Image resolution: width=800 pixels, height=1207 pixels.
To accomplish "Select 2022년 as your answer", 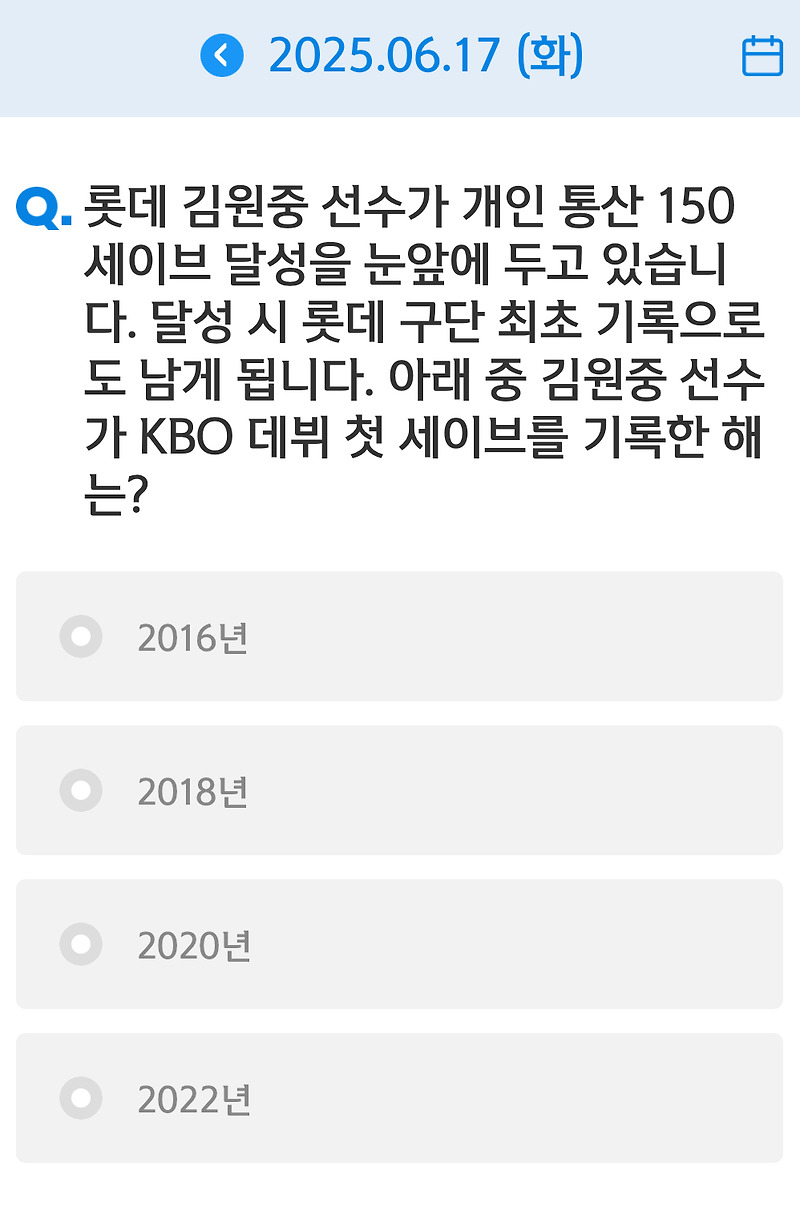I will 81,1098.
